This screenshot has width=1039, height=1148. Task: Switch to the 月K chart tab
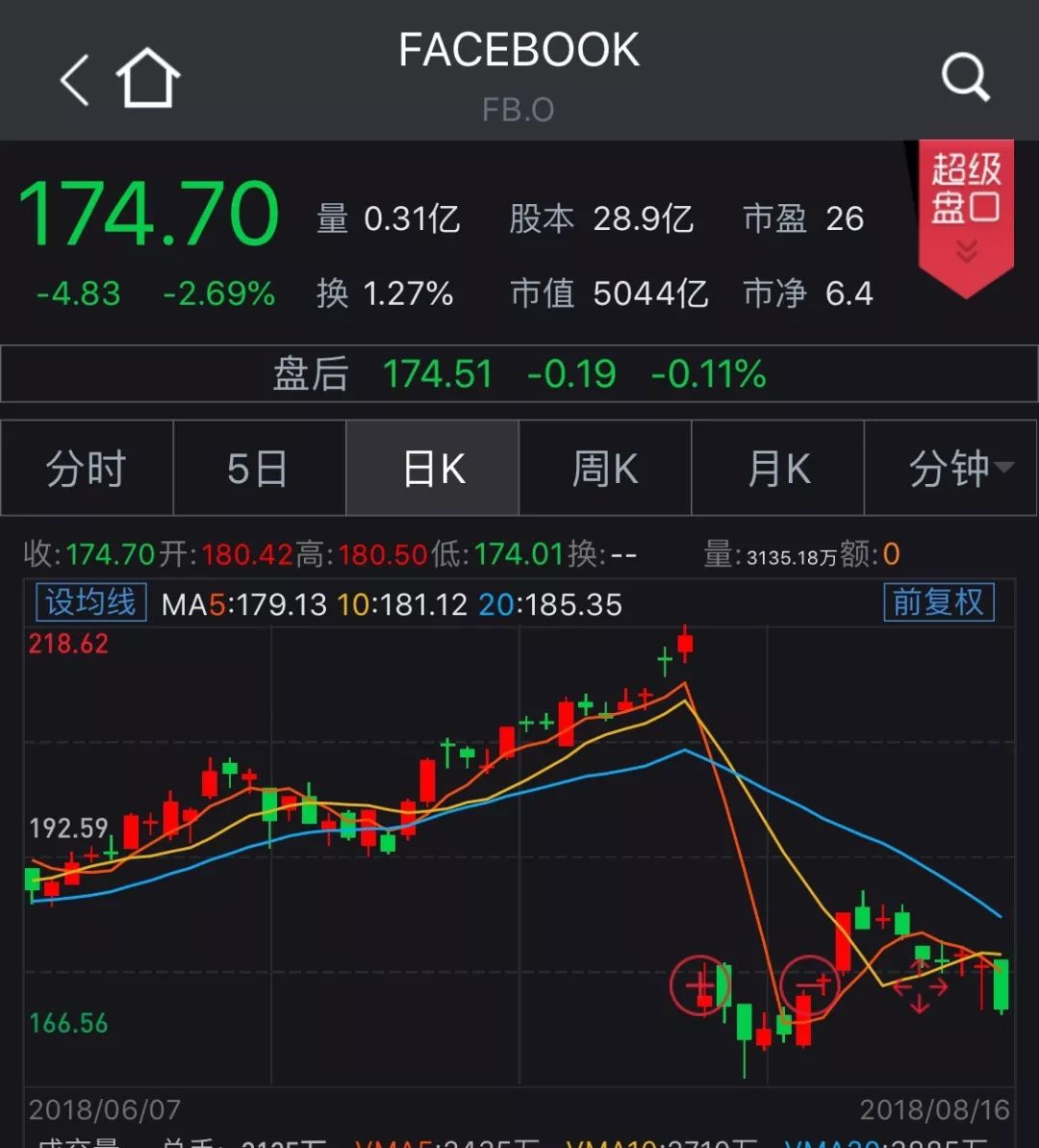point(778,469)
